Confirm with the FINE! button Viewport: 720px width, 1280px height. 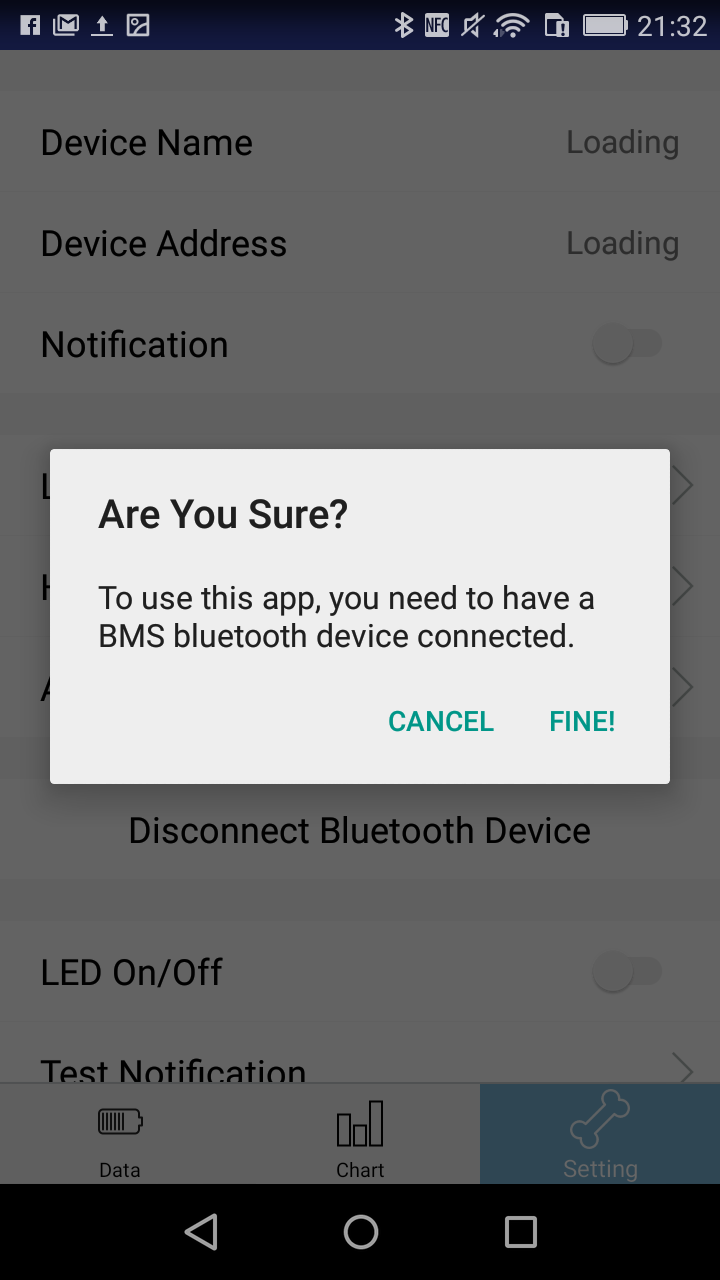pos(582,721)
